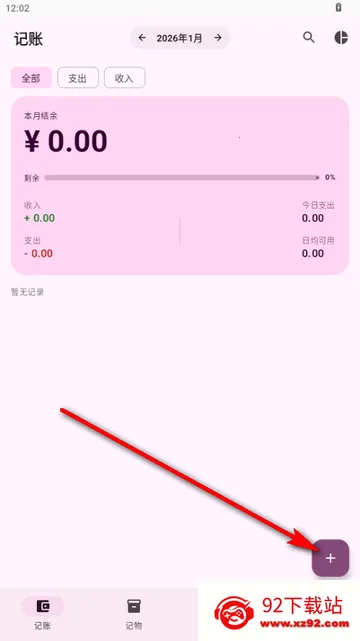This screenshot has height=641, width=360.
Task: Open the search icon
Action: (x=309, y=38)
